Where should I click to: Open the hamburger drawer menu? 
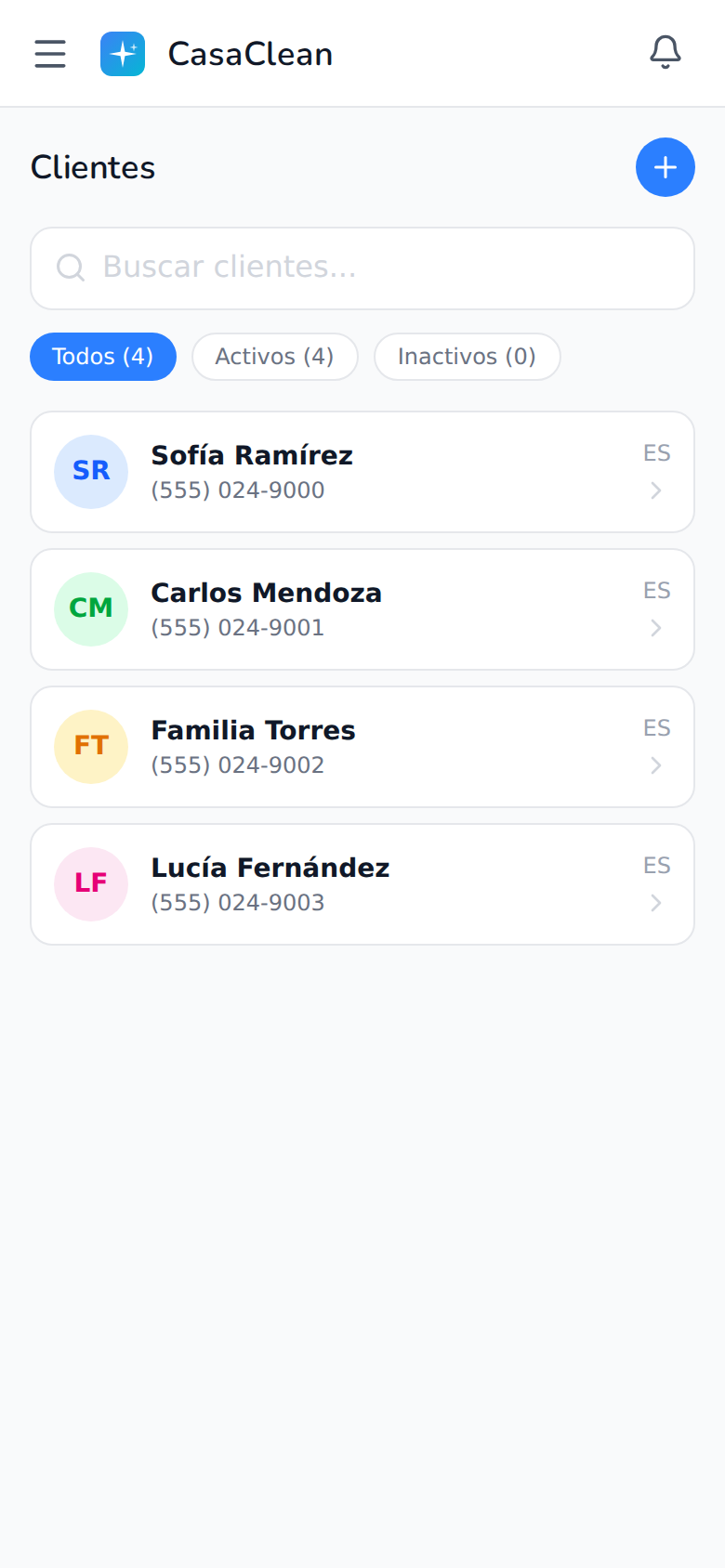50,54
